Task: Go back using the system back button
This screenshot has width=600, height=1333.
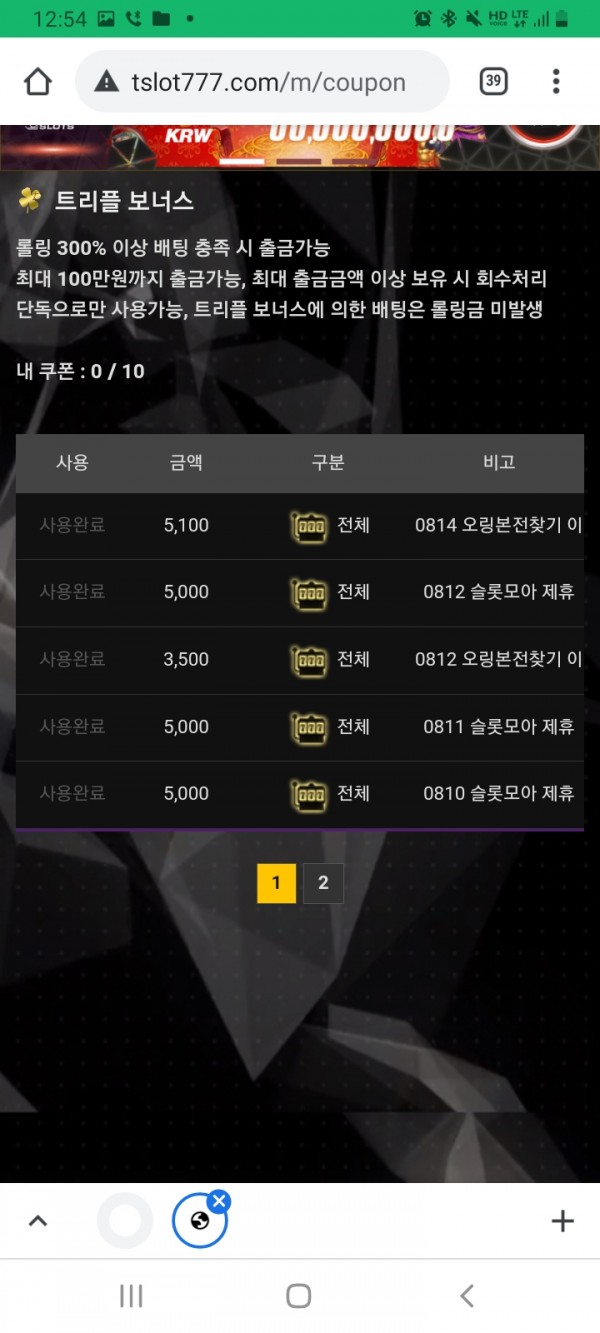Action: point(466,1296)
